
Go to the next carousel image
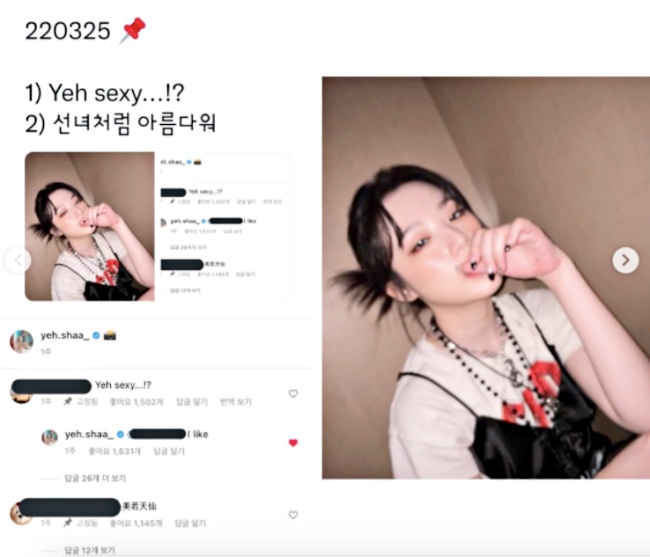tap(625, 260)
